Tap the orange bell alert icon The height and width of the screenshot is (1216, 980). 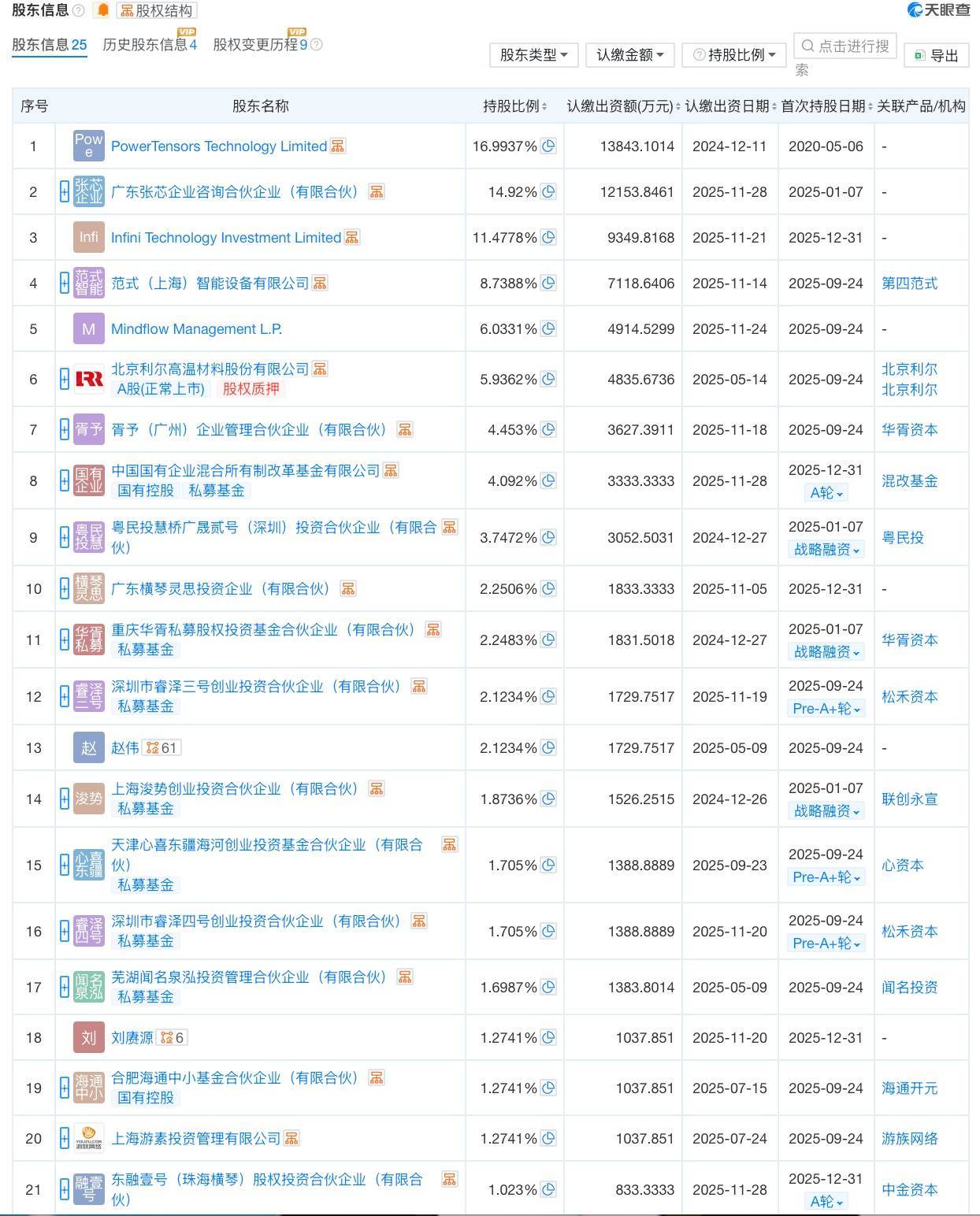click(102, 11)
